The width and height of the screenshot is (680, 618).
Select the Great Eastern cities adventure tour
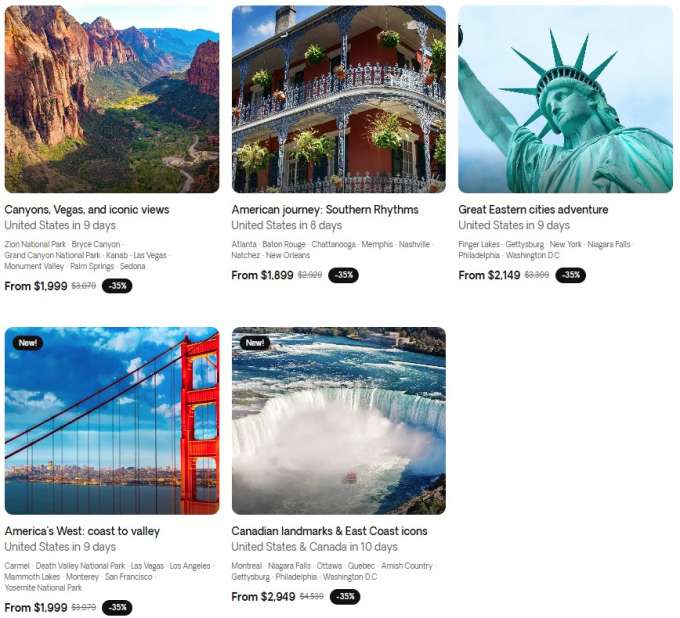(533, 210)
